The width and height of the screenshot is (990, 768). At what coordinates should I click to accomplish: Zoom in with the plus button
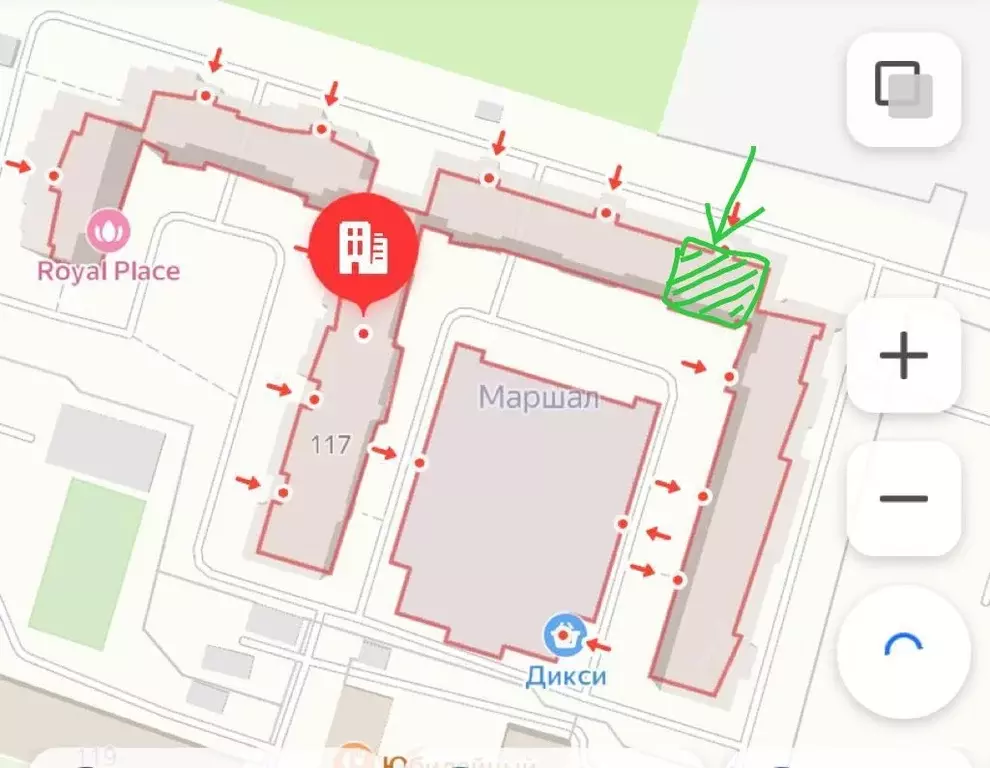pyautogui.click(x=904, y=355)
